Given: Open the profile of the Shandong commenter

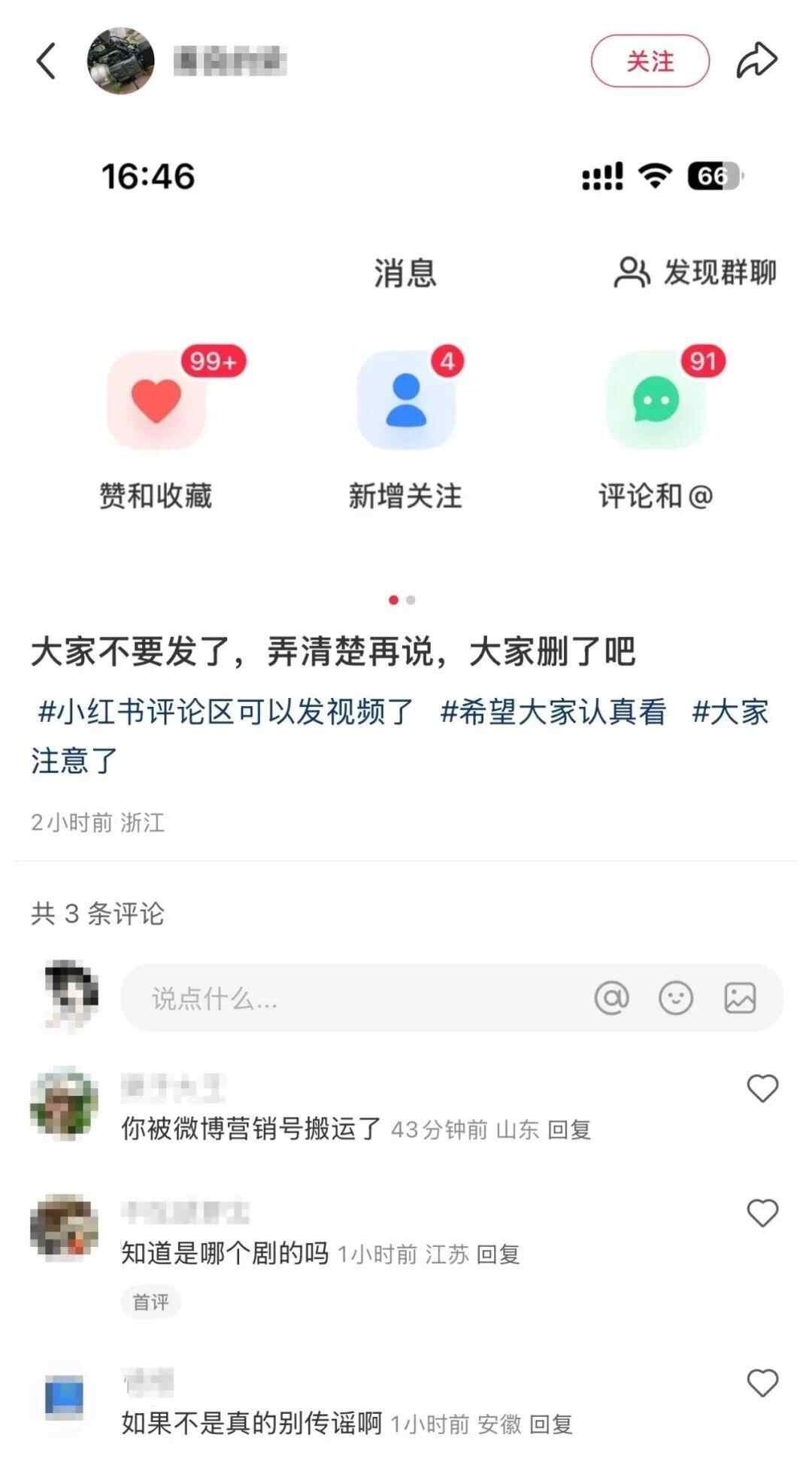Looking at the screenshot, I should coord(65,1103).
